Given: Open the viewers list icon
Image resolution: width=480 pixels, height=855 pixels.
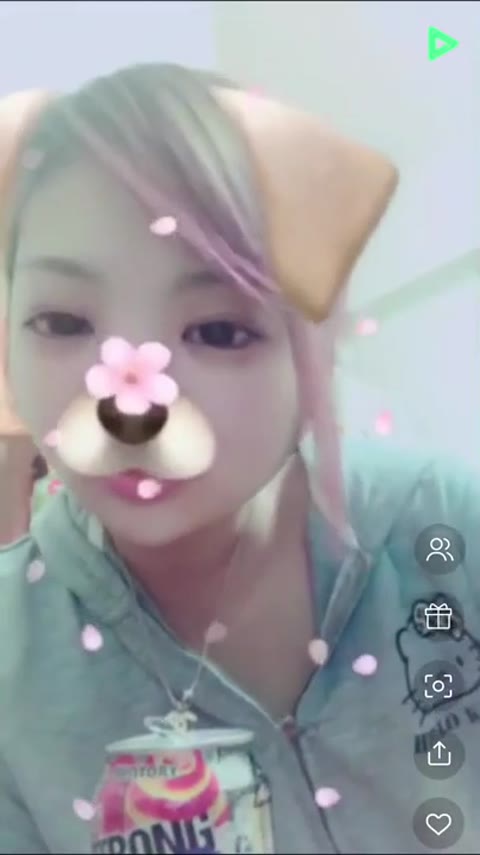Looking at the screenshot, I should (439, 549).
